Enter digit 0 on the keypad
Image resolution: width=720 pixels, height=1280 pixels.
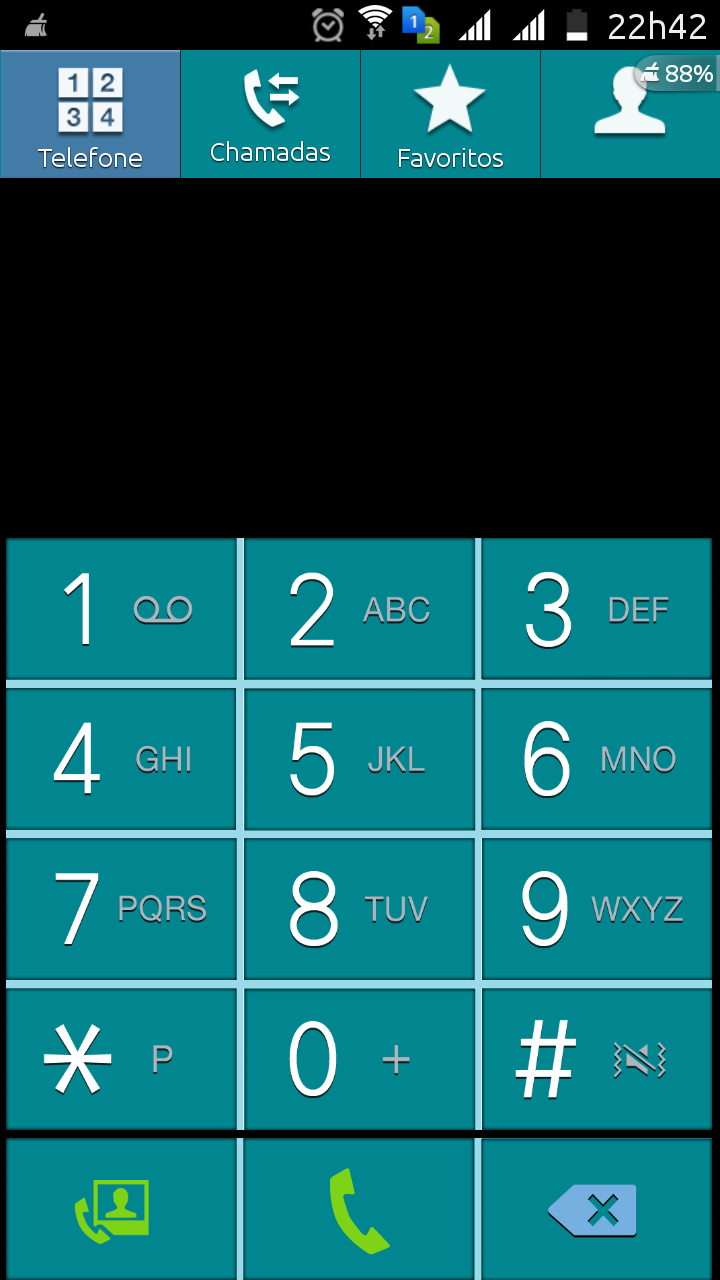pyautogui.click(x=359, y=1059)
